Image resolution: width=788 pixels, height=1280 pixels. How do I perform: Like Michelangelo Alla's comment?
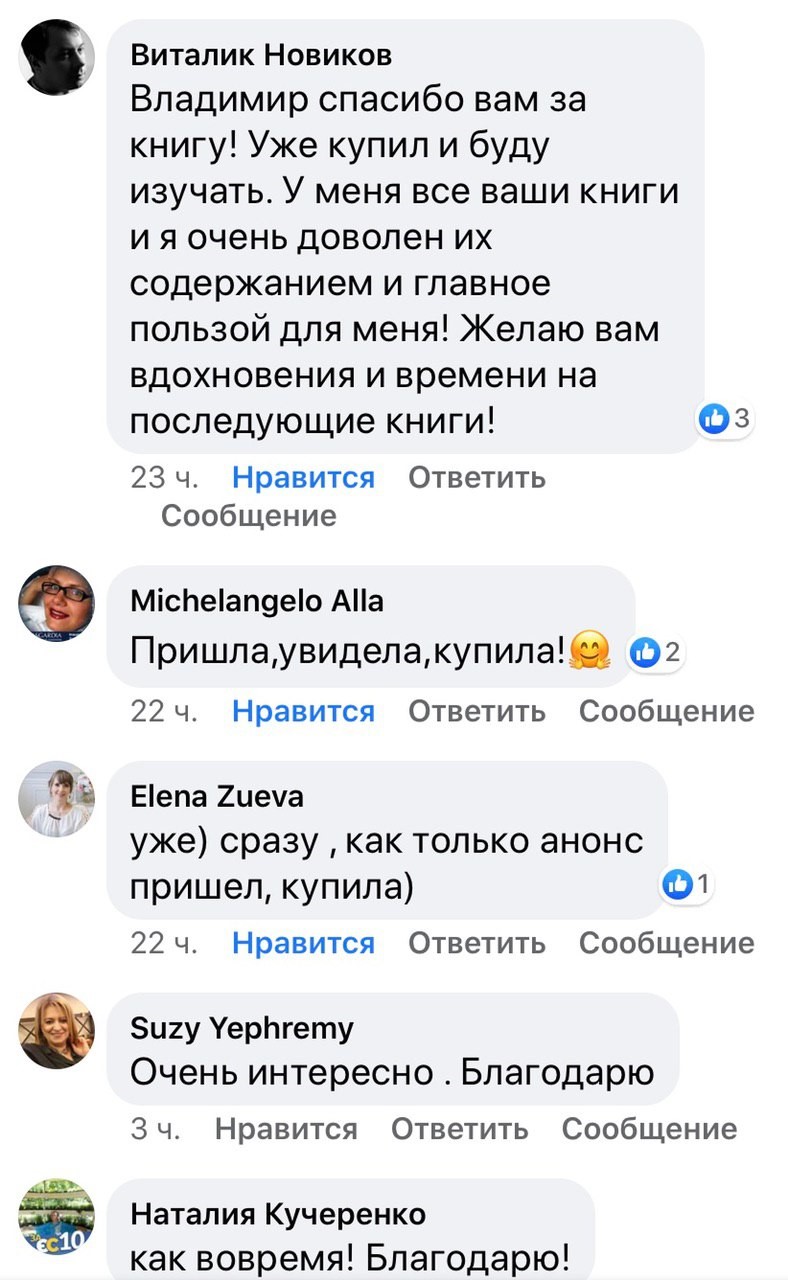click(303, 711)
